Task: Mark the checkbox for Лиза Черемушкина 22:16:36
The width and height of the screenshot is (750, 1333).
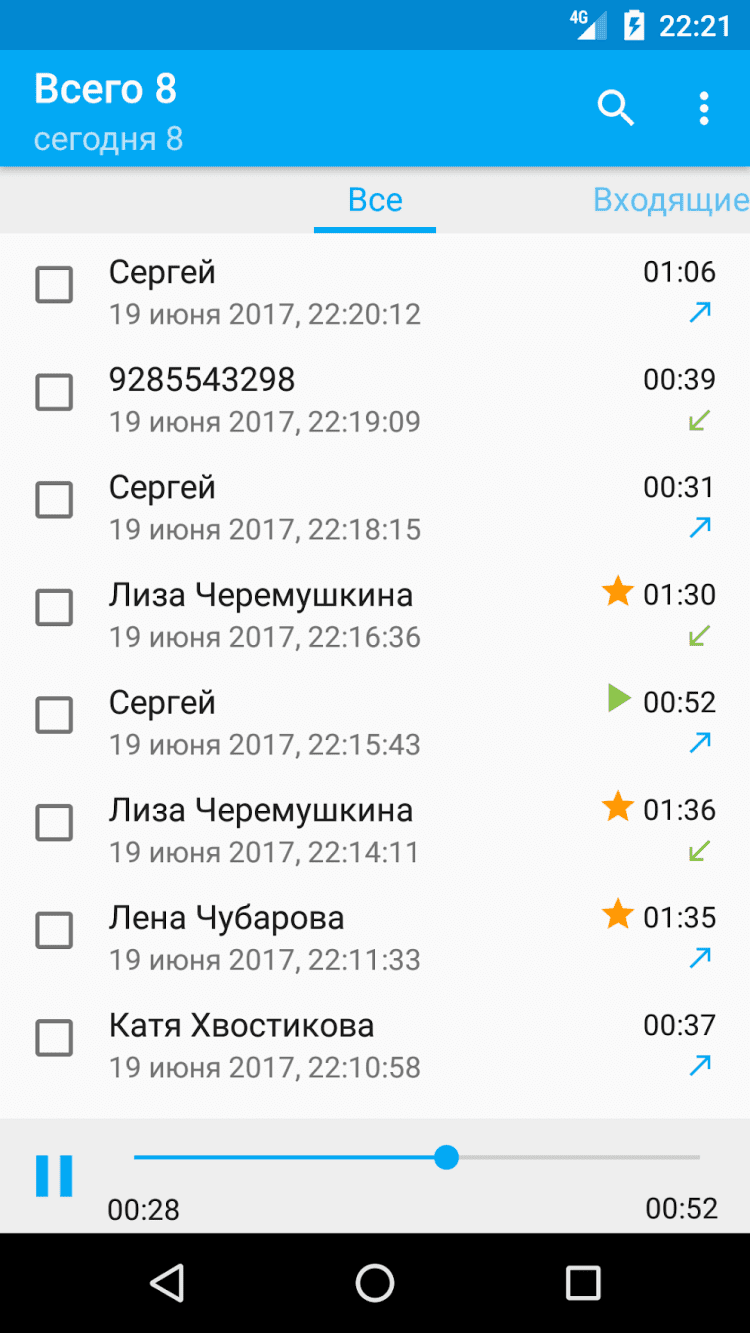Action: (54, 608)
